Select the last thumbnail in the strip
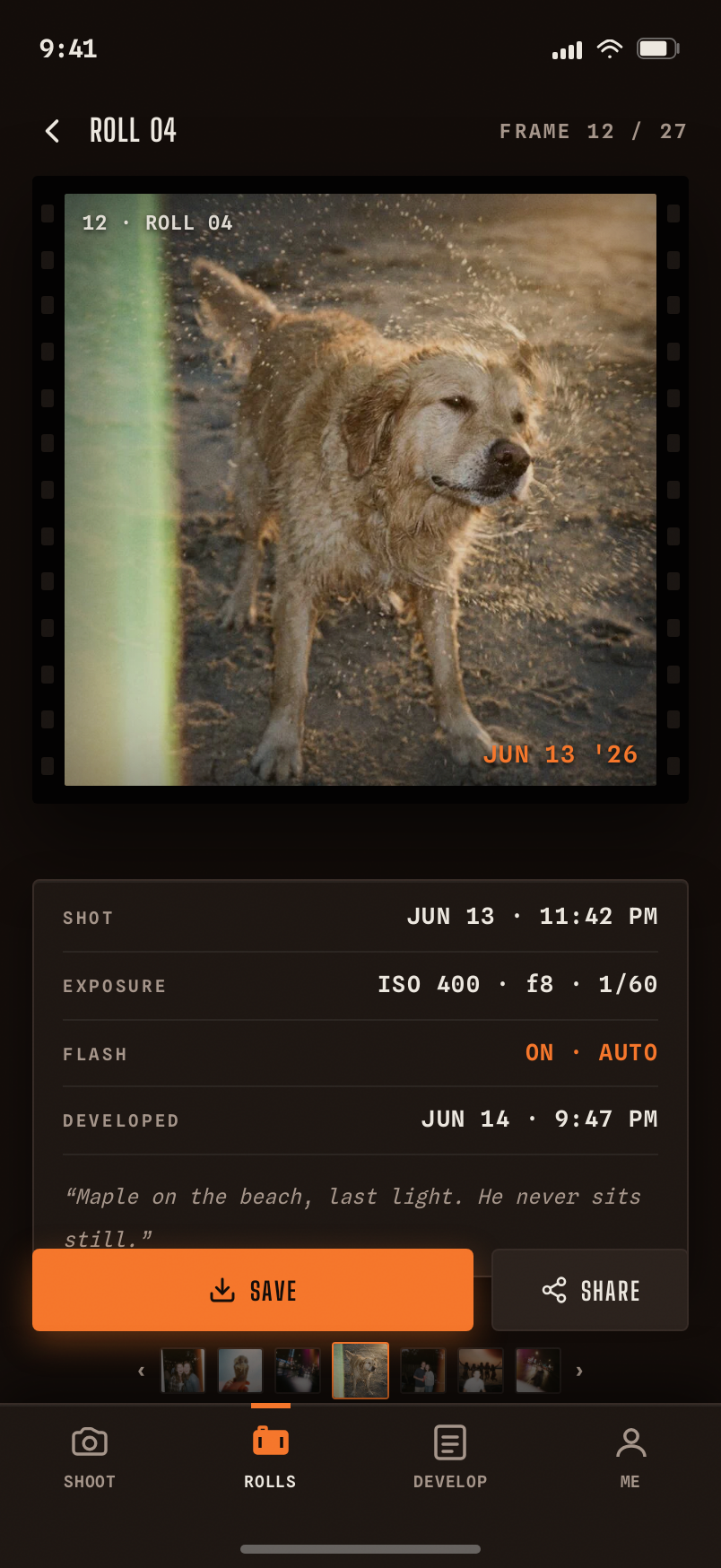 pos(538,1371)
